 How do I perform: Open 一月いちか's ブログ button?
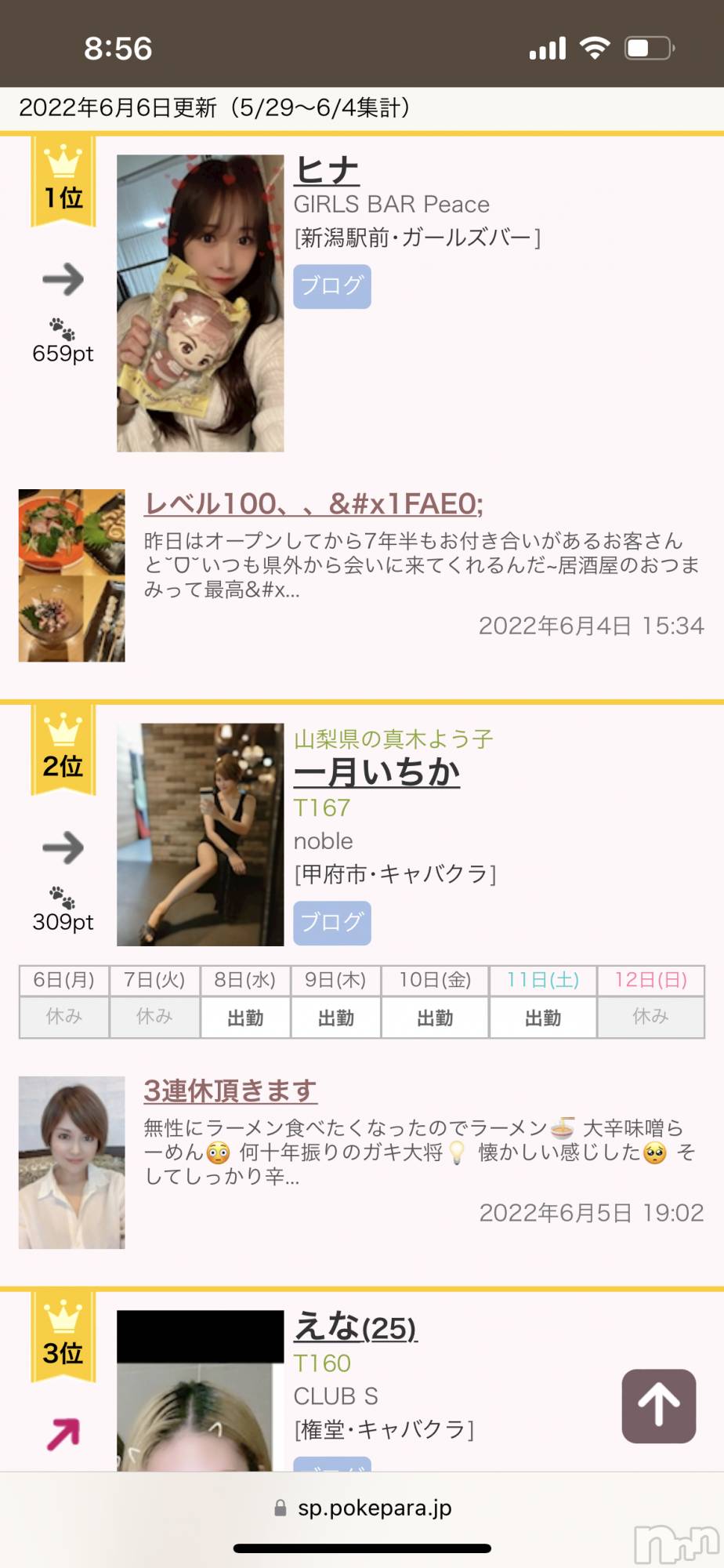(331, 923)
